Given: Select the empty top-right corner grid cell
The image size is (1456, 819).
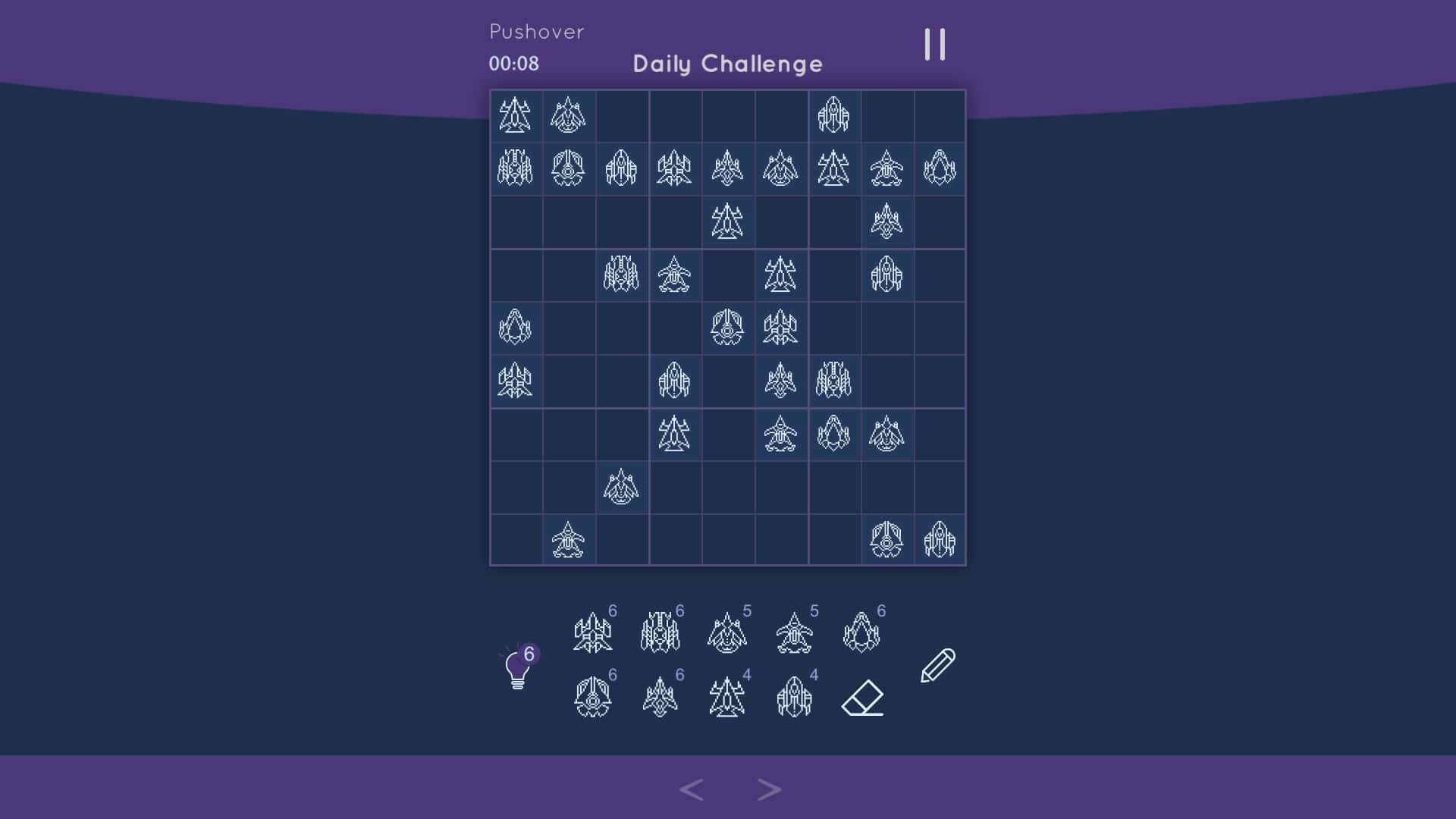Looking at the screenshot, I should pyautogui.click(x=940, y=116).
